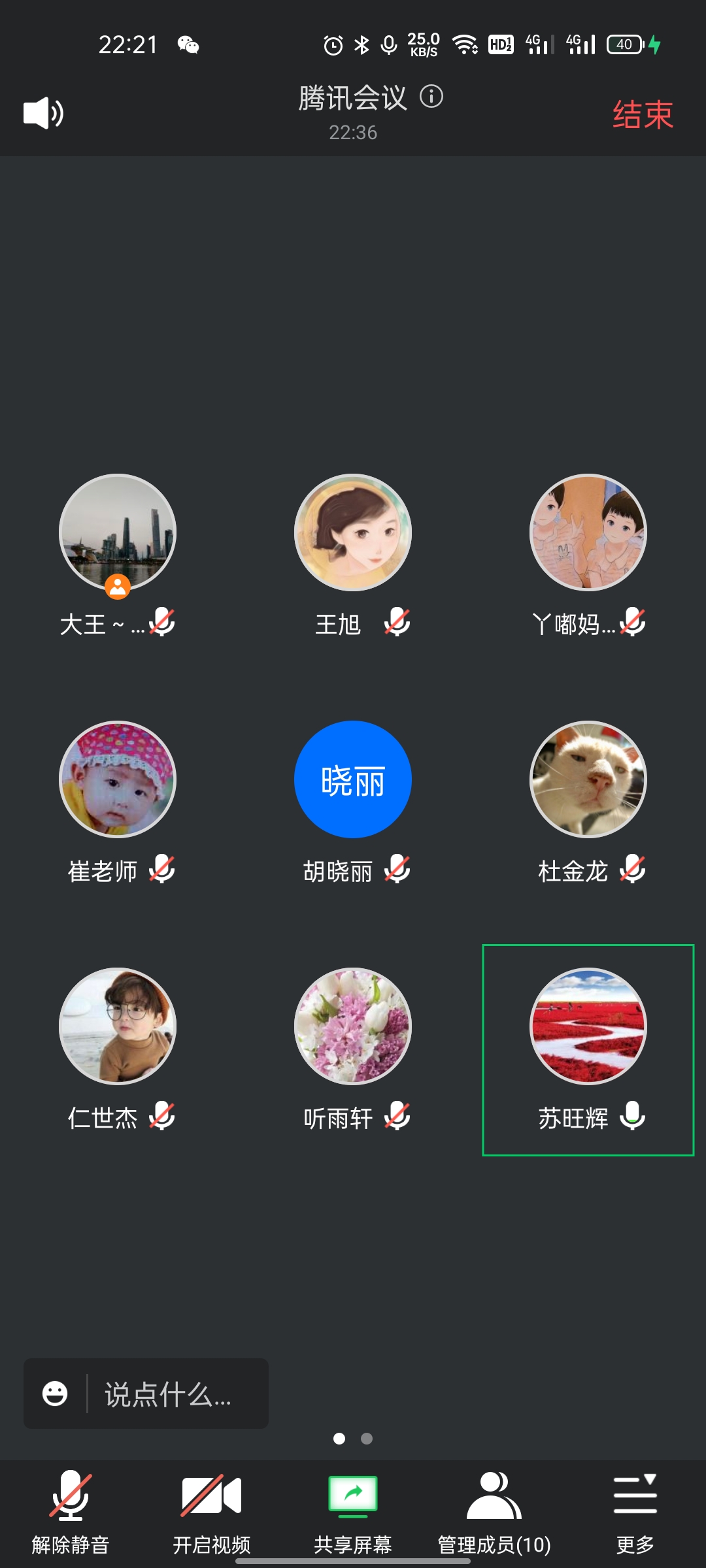The width and height of the screenshot is (706, 1568).
Task: Select participant 杜金龙
Action: (x=588, y=780)
